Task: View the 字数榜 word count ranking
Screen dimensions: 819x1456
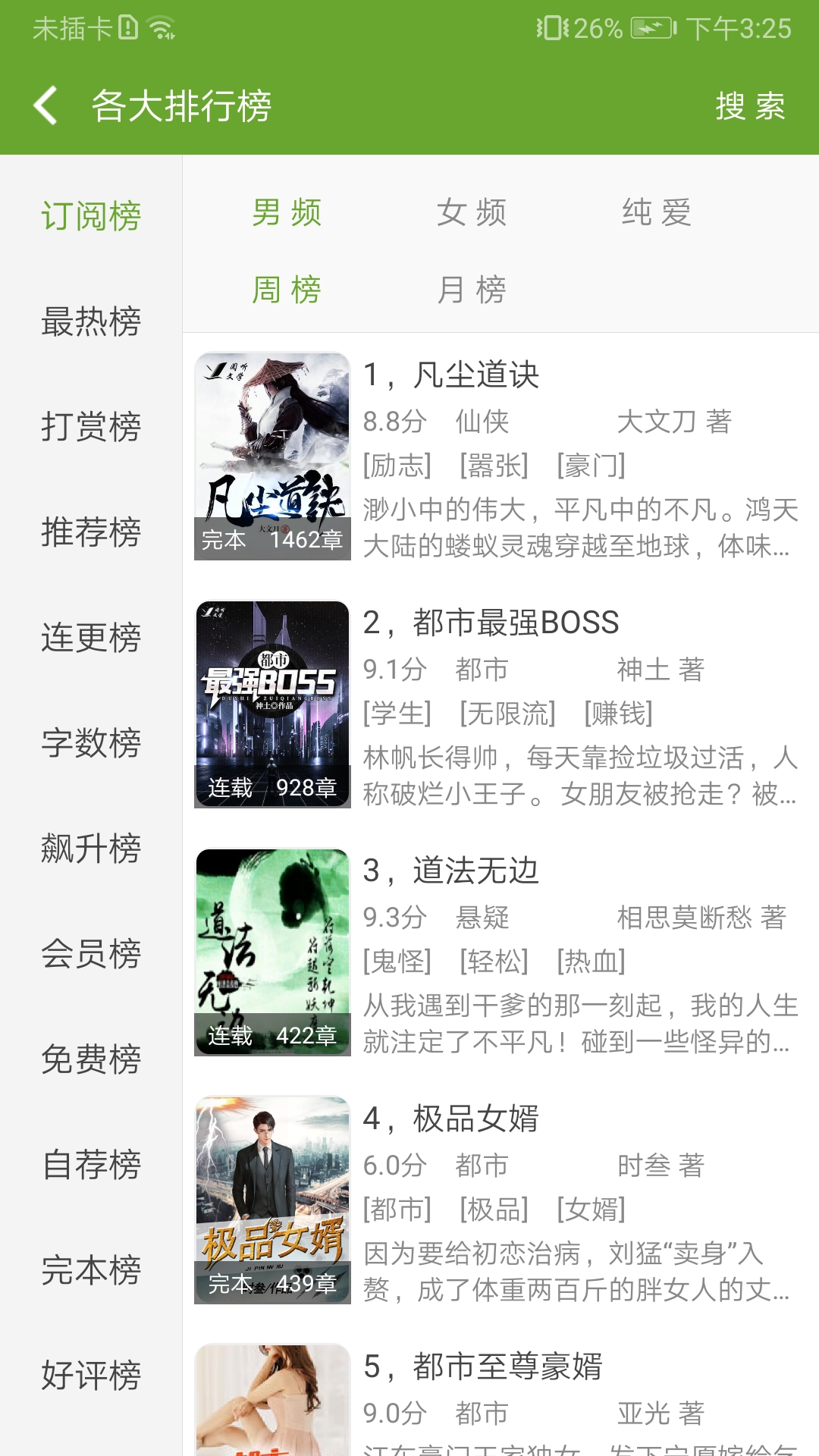Action: (x=91, y=744)
